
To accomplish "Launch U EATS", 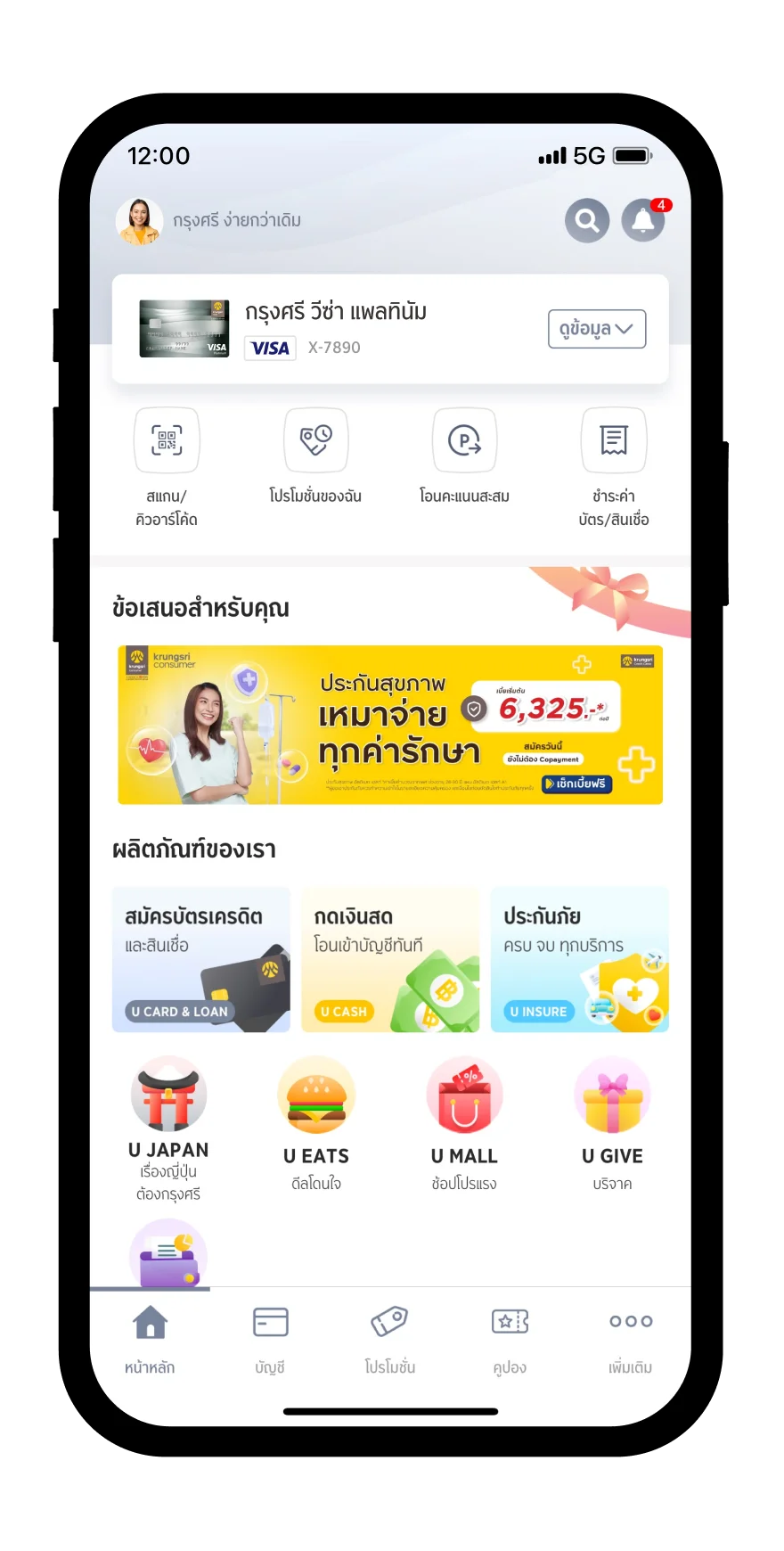I will [x=316, y=1096].
